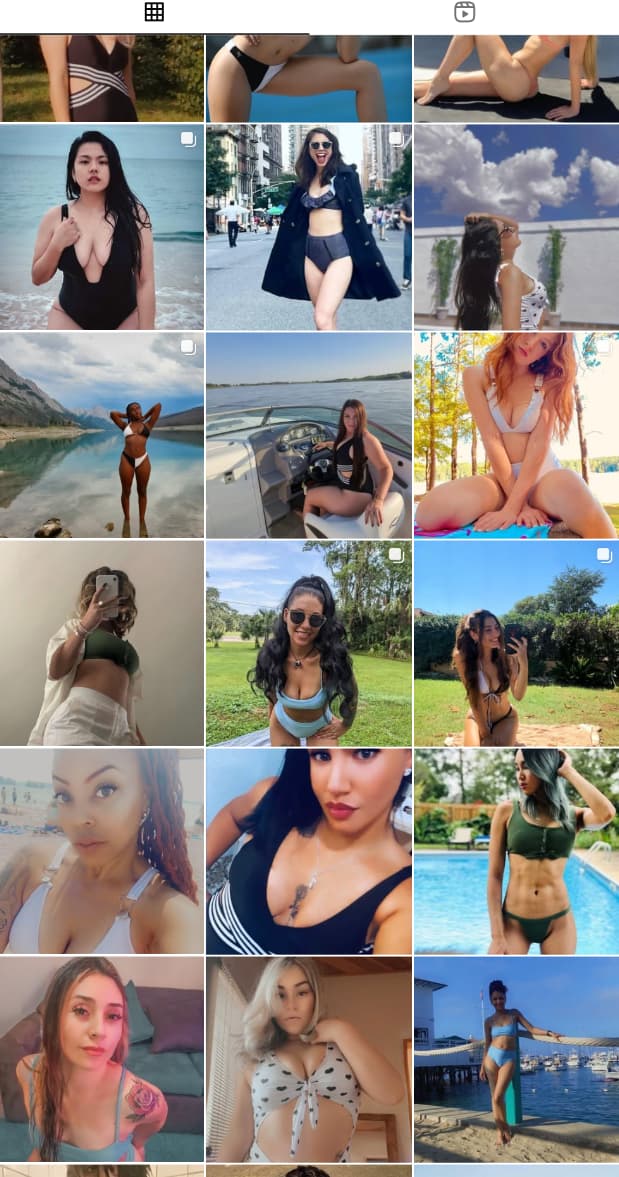Open the marina harbor post with boats

point(516,1059)
